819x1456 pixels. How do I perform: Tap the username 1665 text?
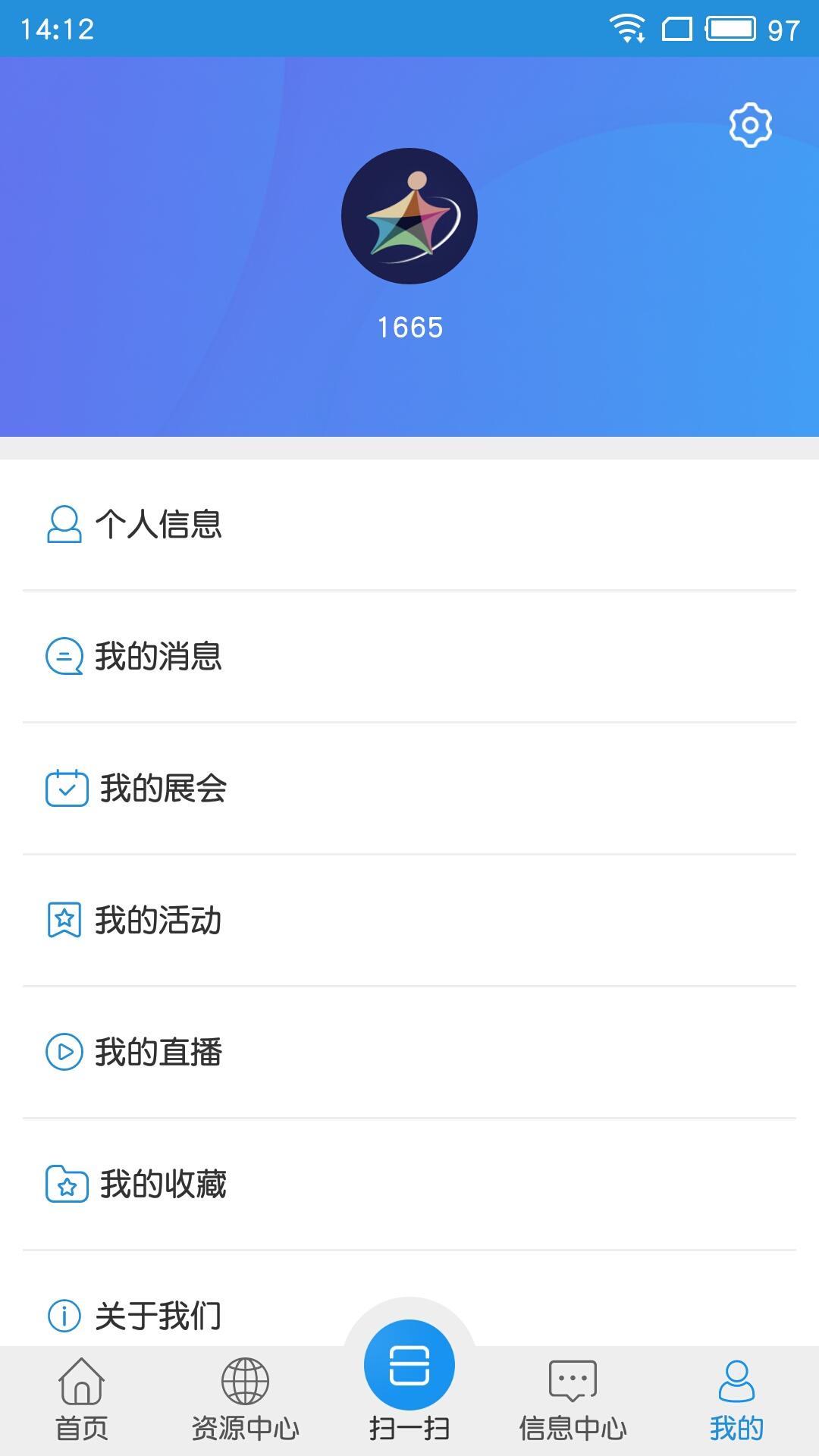(x=409, y=328)
